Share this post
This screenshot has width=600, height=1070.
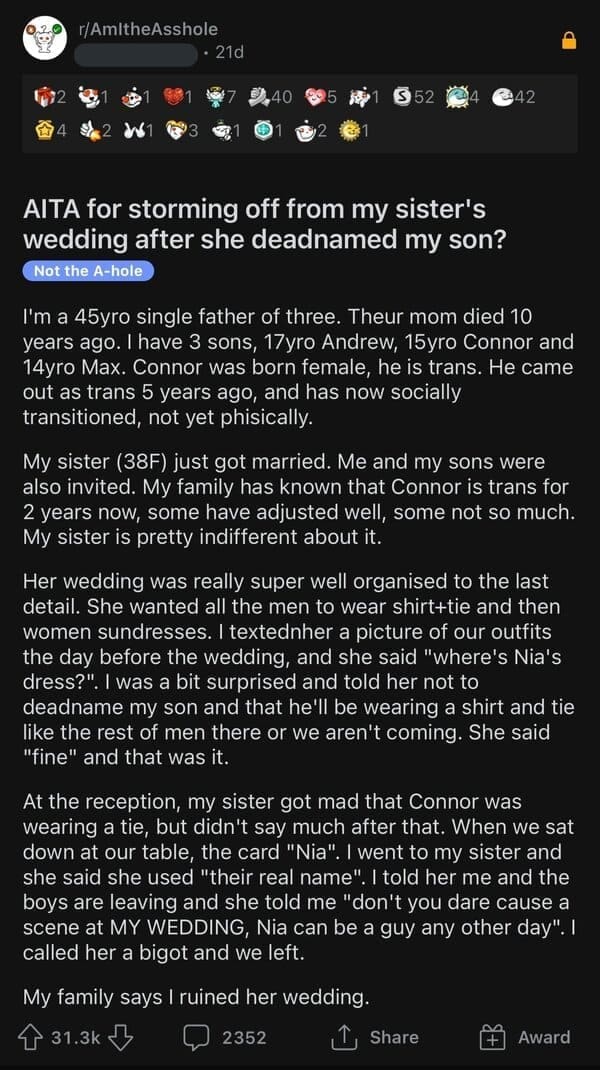click(x=375, y=1037)
